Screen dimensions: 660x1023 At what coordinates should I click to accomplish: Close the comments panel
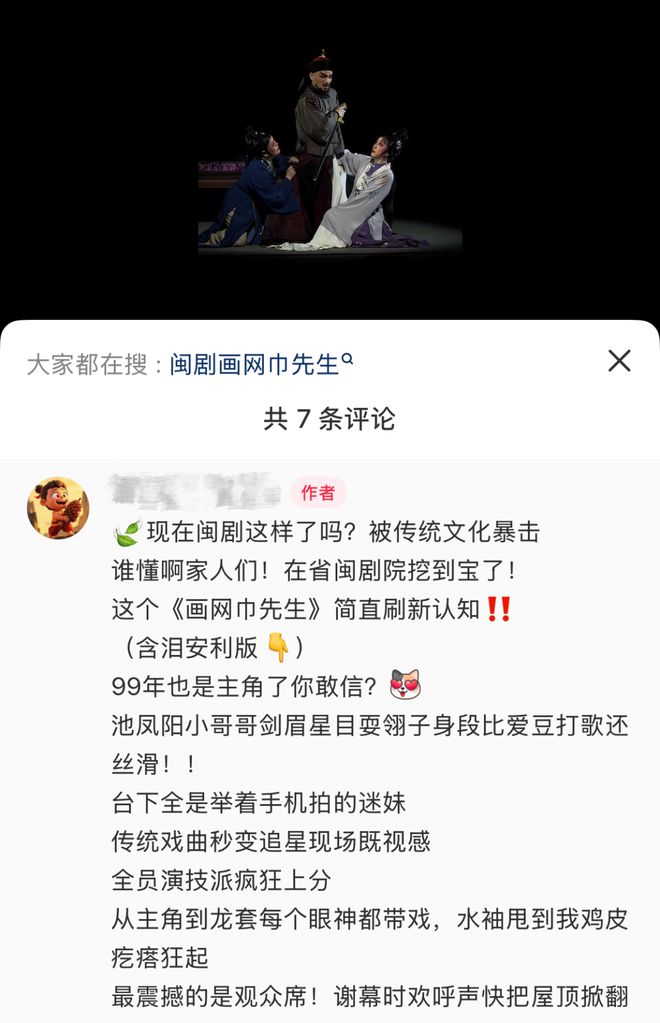pyautogui.click(x=619, y=361)
